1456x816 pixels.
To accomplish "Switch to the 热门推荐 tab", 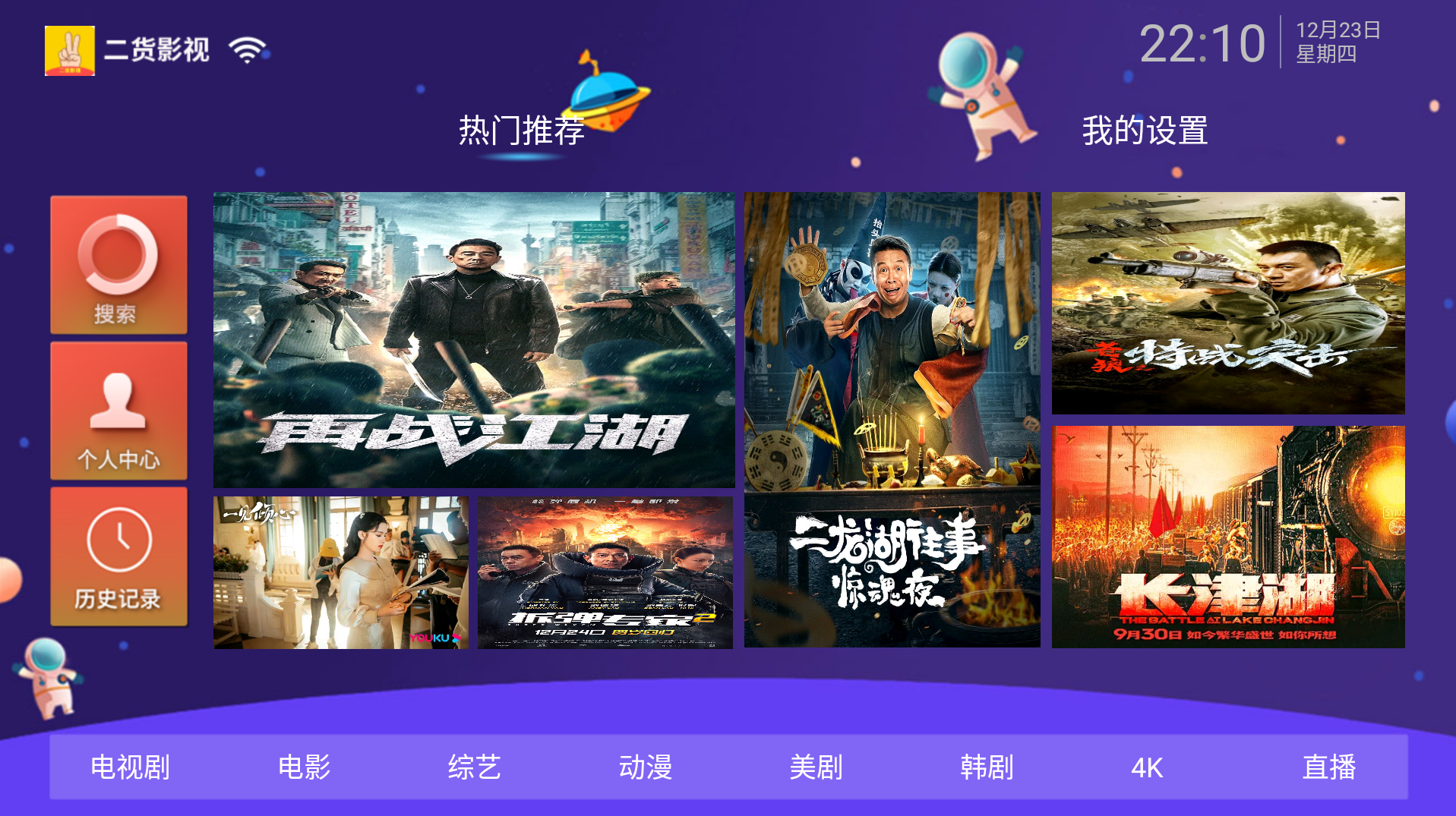I will (x=521, y=131).
